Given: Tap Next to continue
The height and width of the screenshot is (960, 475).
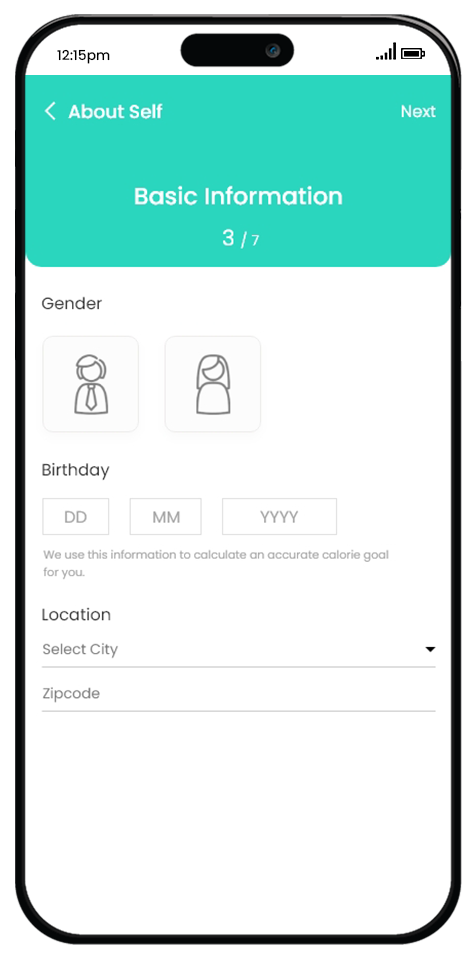Looking at the screenshot, I should 418,111.
